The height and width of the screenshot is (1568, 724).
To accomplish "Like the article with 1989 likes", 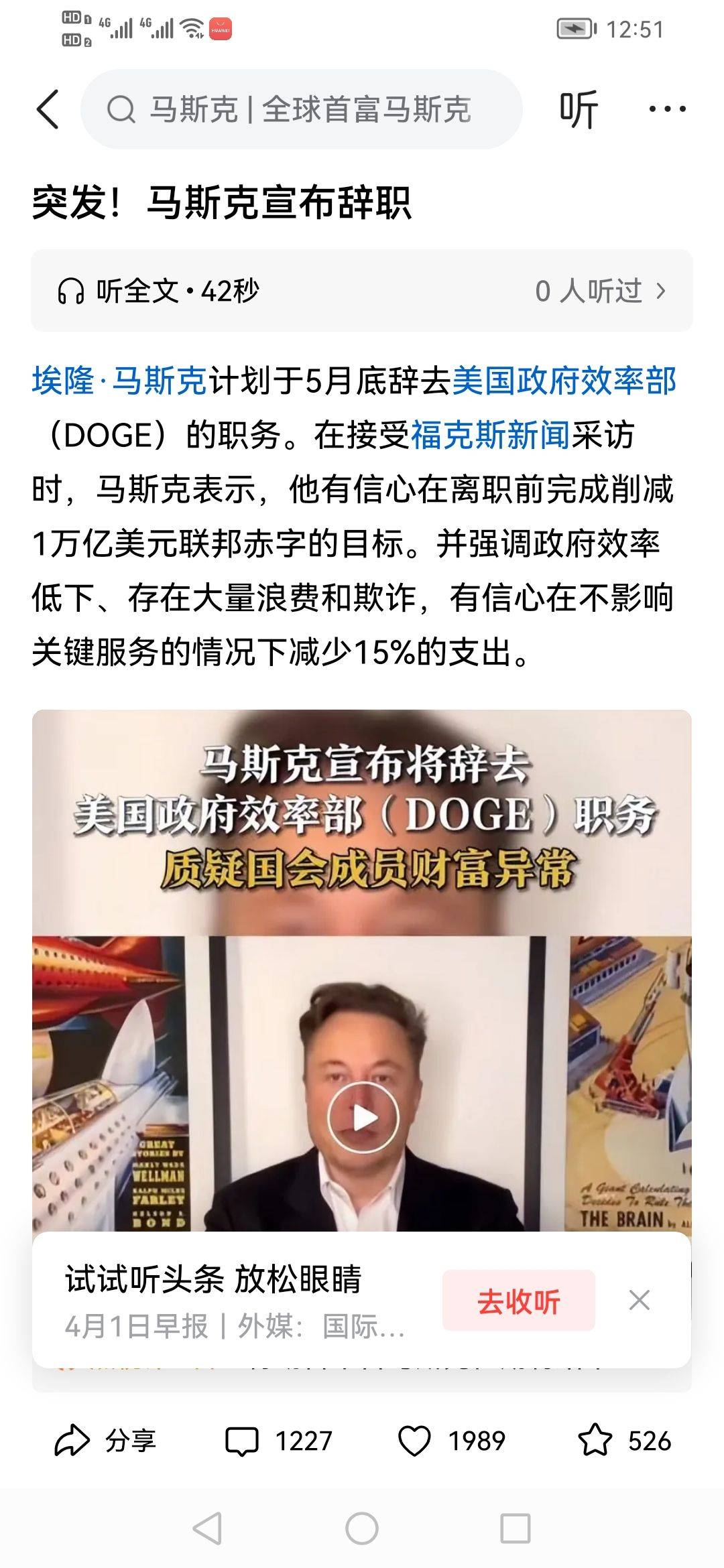I will (451, 1441).
